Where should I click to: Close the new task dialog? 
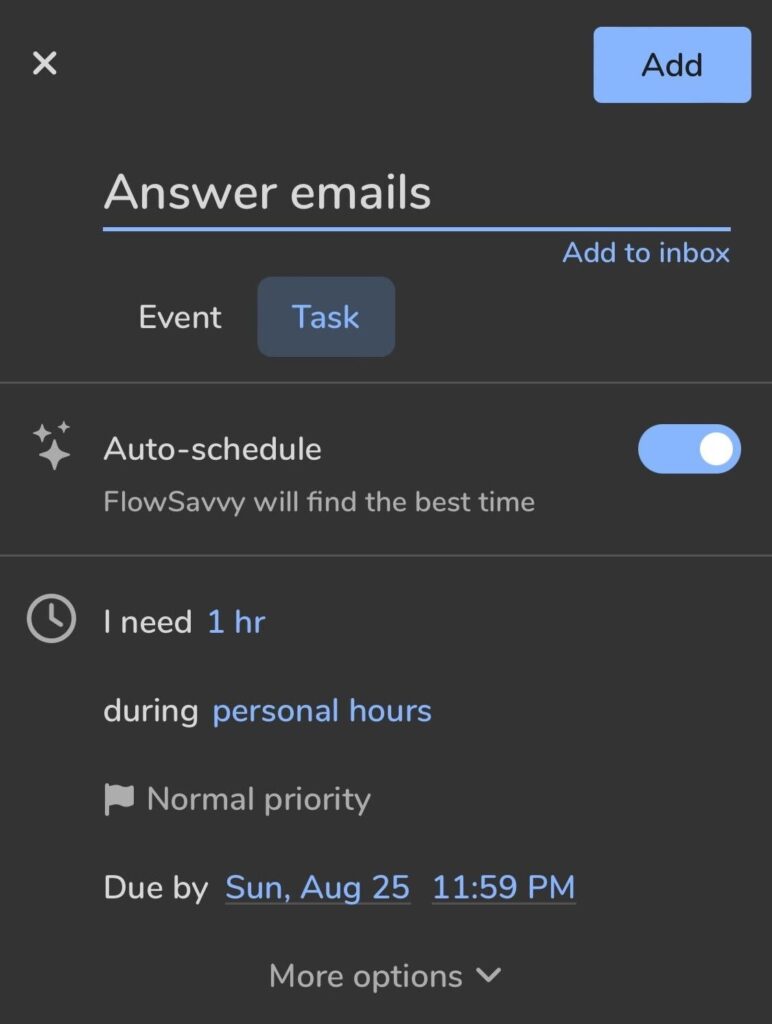pyautogui.click(x=45, y=64)
